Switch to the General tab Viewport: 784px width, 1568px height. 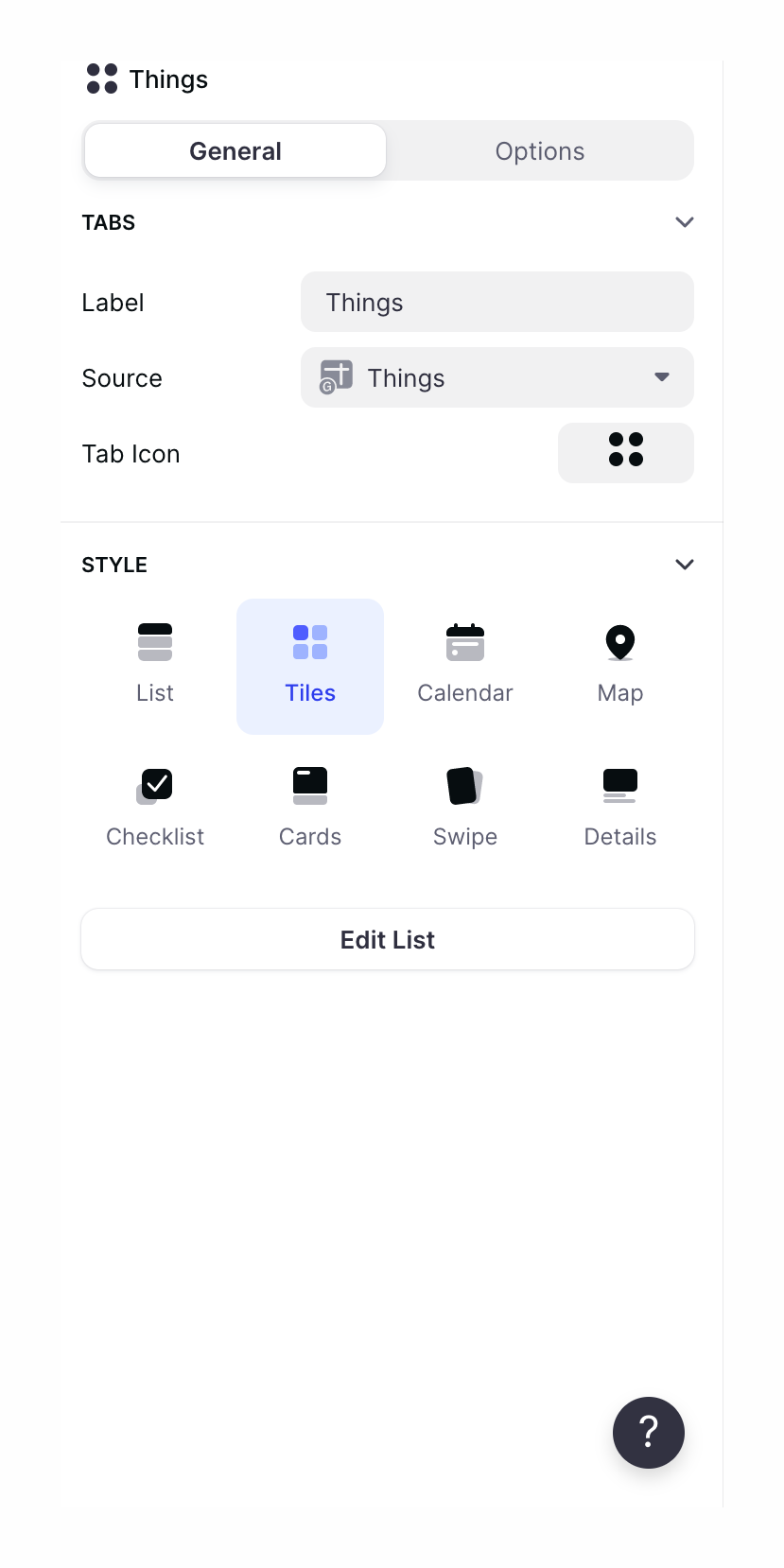[235, 150]
